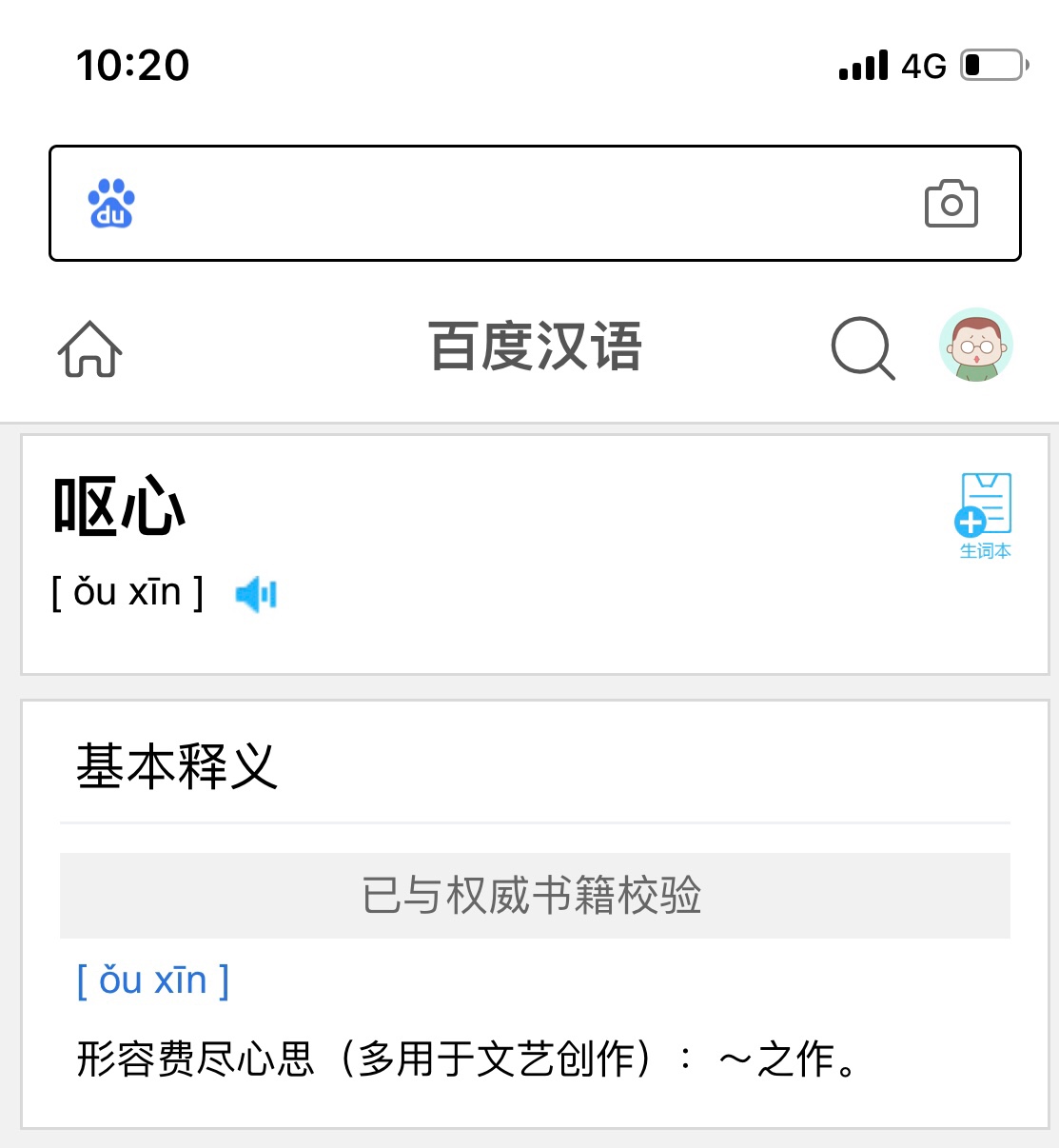The height and width of the screenshot is (1148, 1059).
Task: Play the pronunciation audio for 呕心
Action: tap(256, 594)
